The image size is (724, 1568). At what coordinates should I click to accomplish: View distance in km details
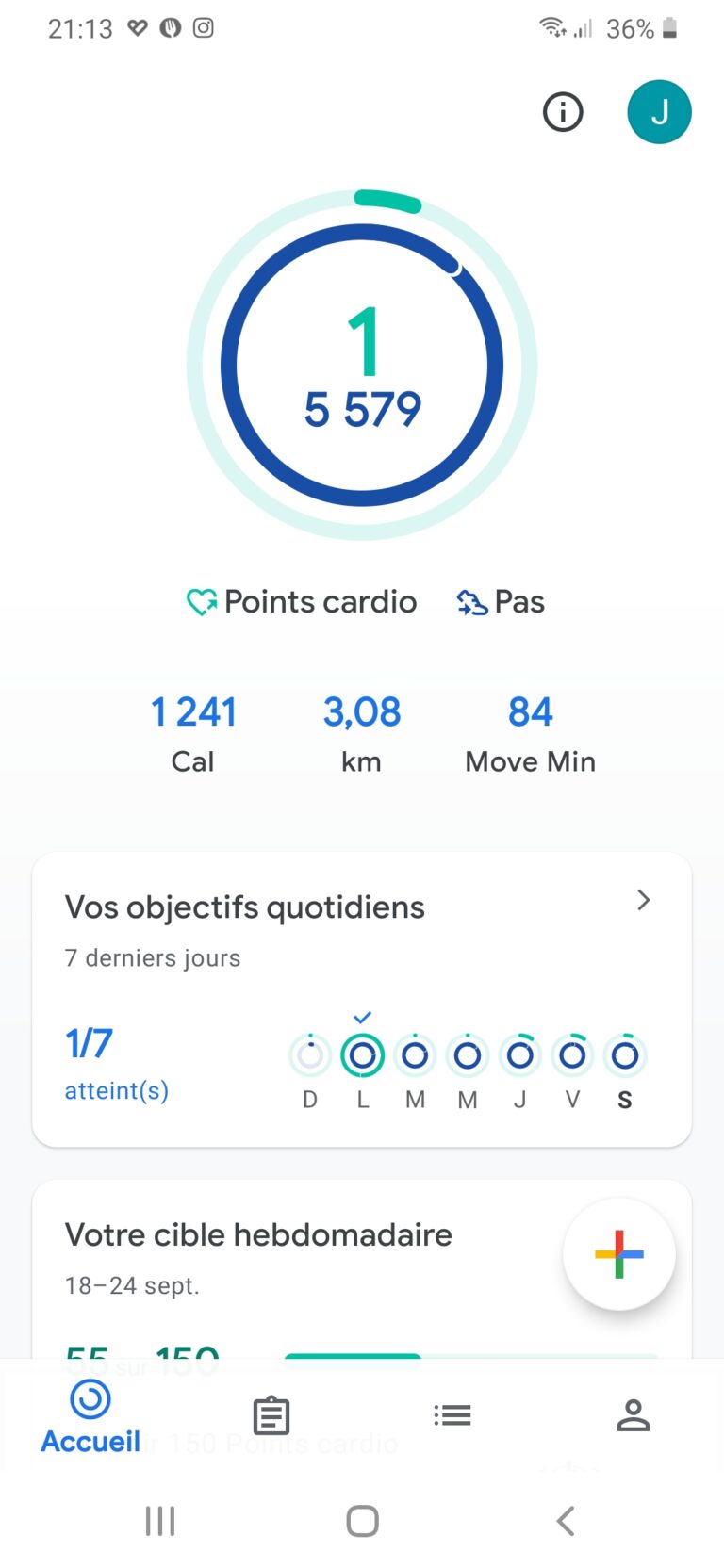coord(362,734)
